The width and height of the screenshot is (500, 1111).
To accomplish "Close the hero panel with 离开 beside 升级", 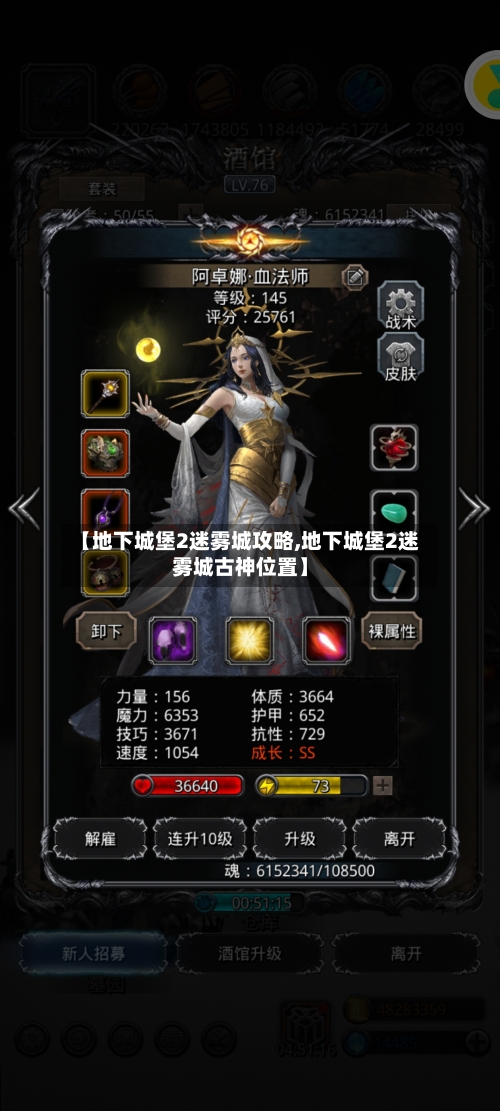I will click(399, 839).
